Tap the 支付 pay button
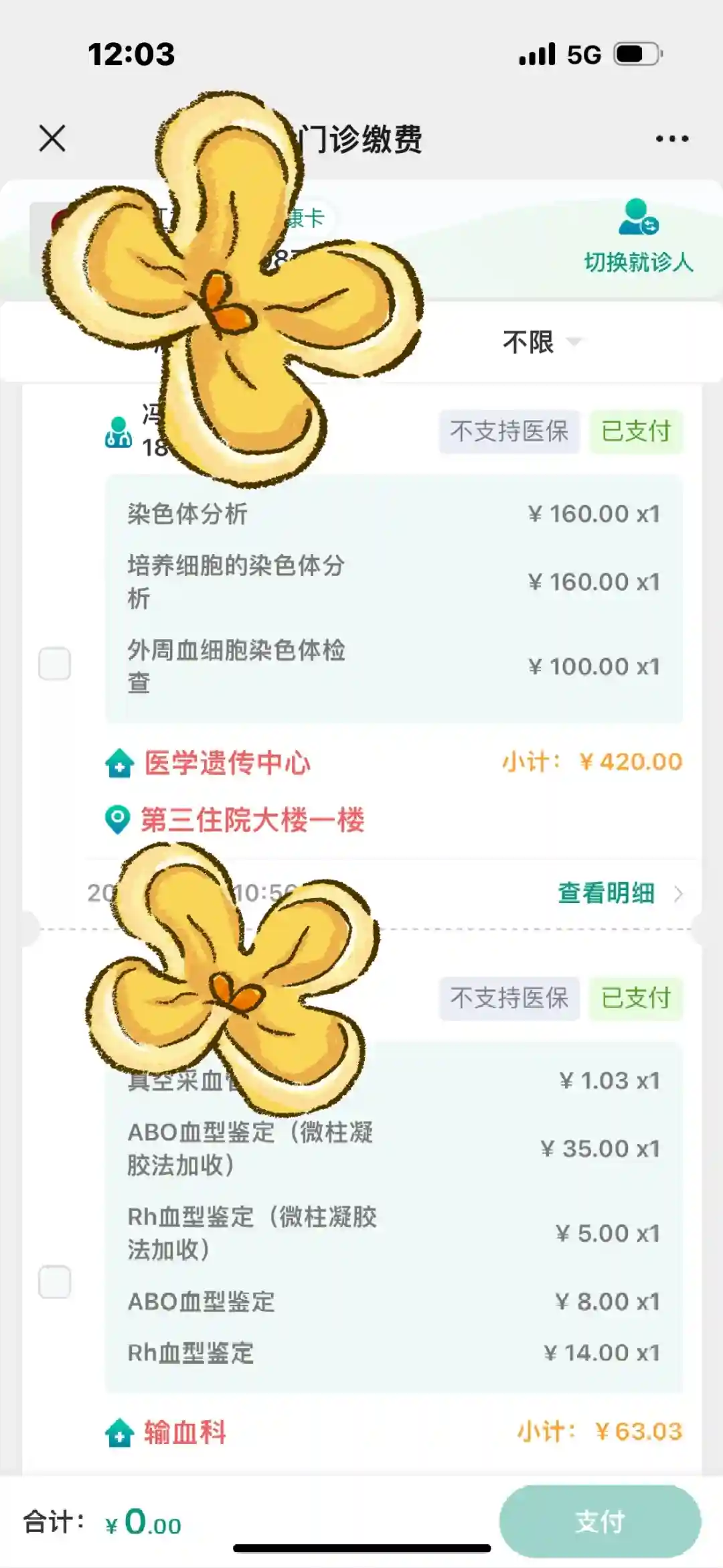The image size is (723, 1568). click(x=600, y=1521)
